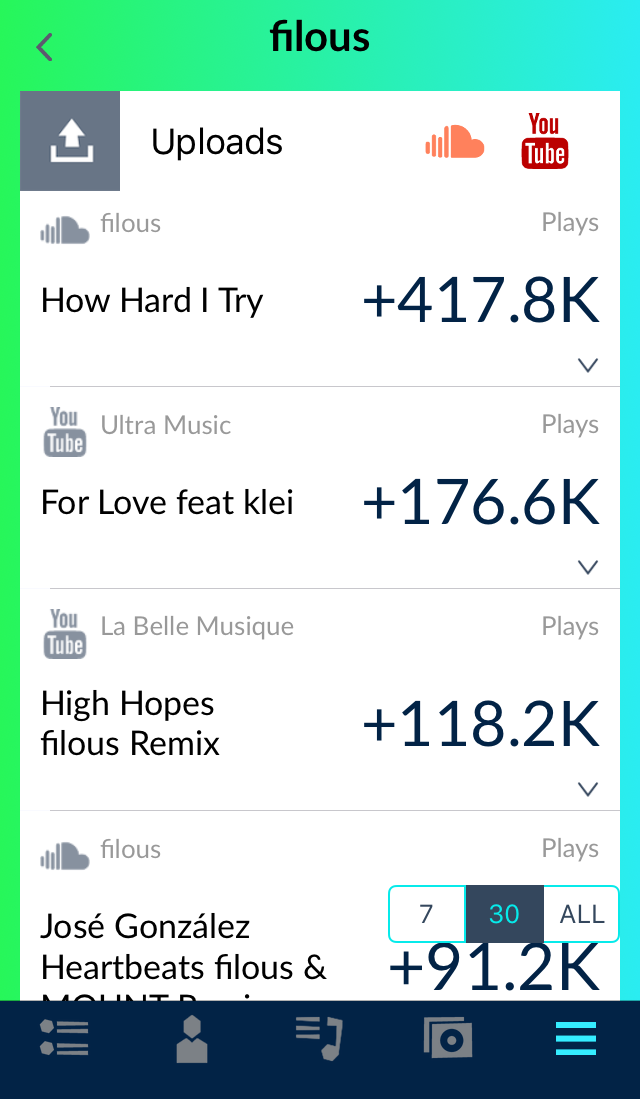Go back from the filous page

(45, 48)
